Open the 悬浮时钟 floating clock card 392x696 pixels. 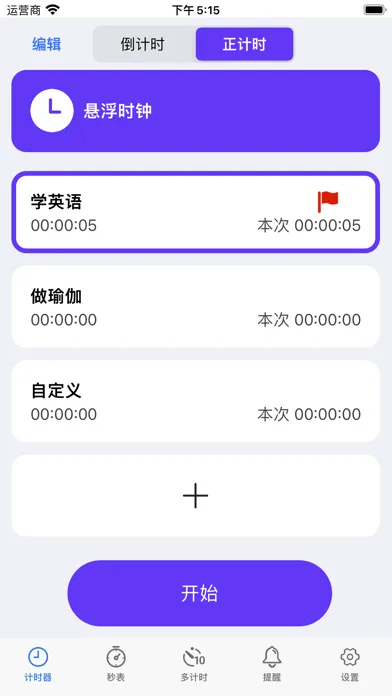point(195,111)
